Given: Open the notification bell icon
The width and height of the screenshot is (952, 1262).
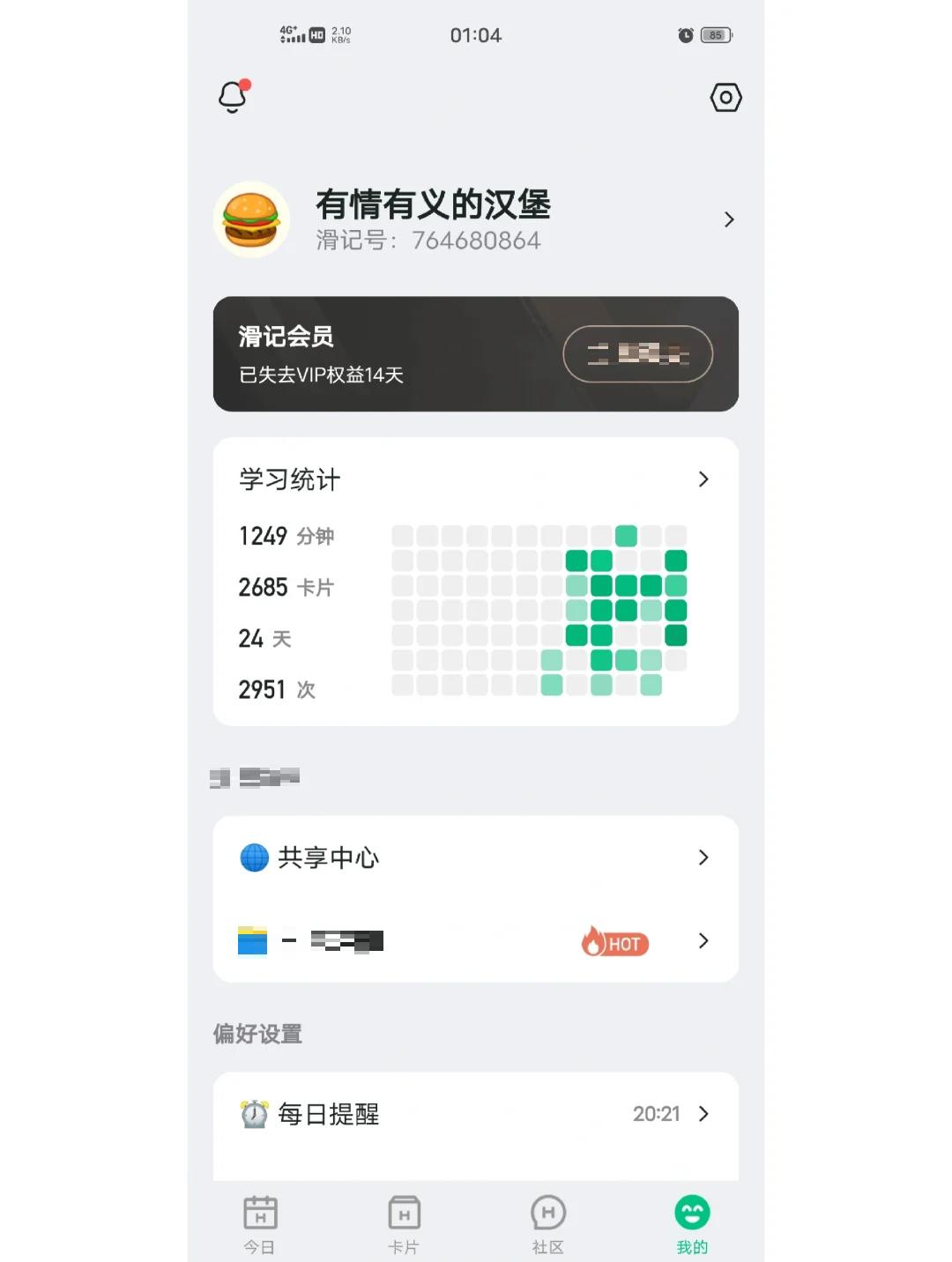Looking at the screenshot, I should (233, 97).
